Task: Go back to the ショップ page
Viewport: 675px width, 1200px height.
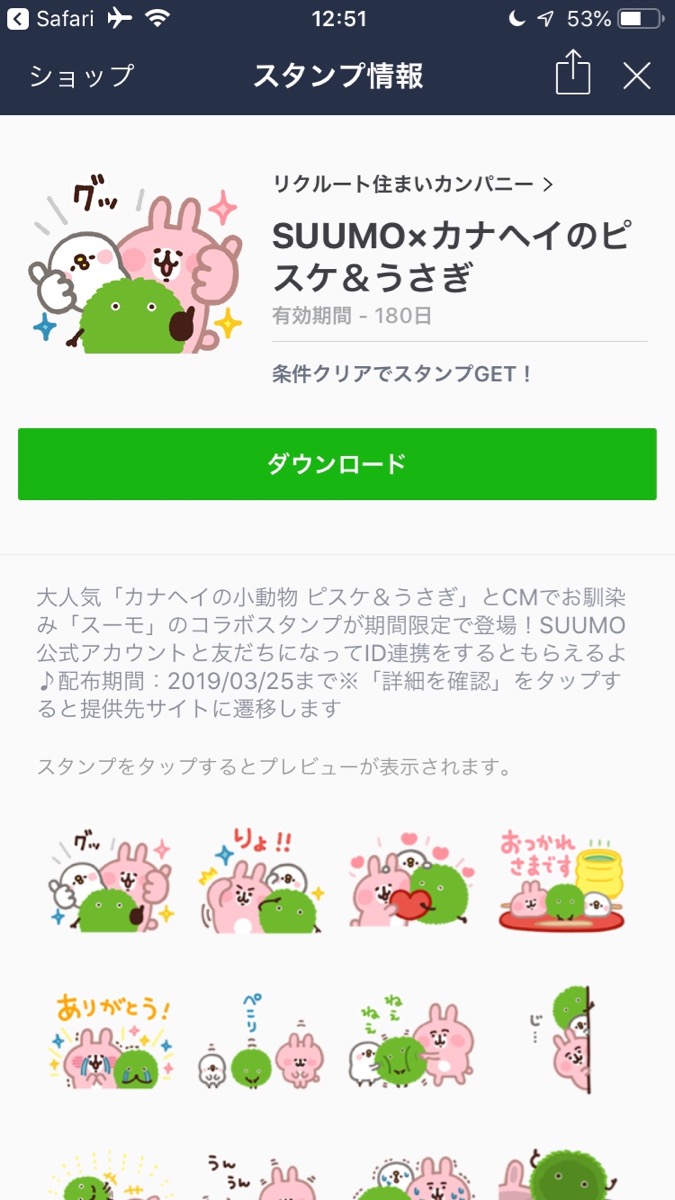Action: [x=81, y=76]
